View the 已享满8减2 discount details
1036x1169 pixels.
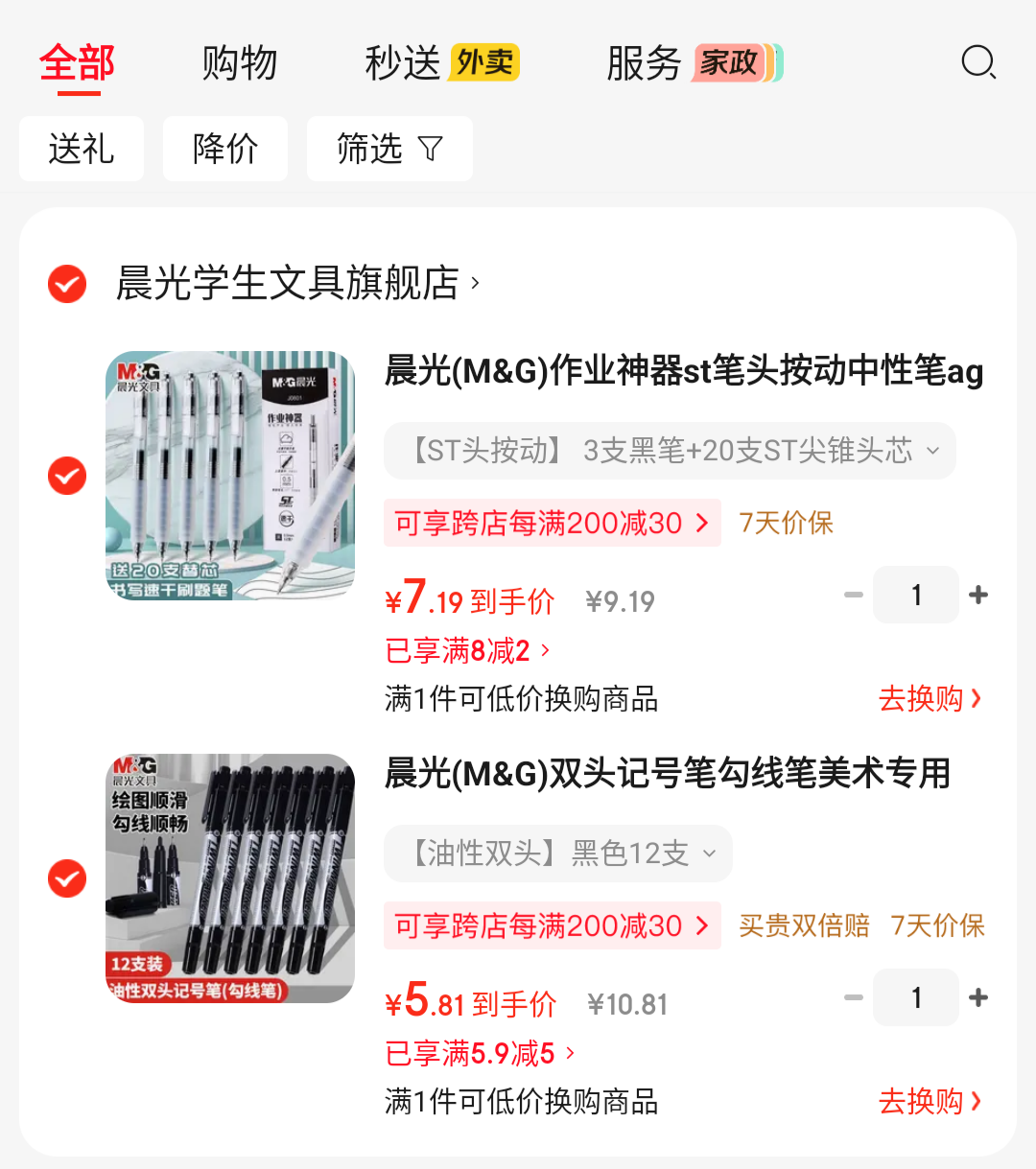click(x=467, y=651)
